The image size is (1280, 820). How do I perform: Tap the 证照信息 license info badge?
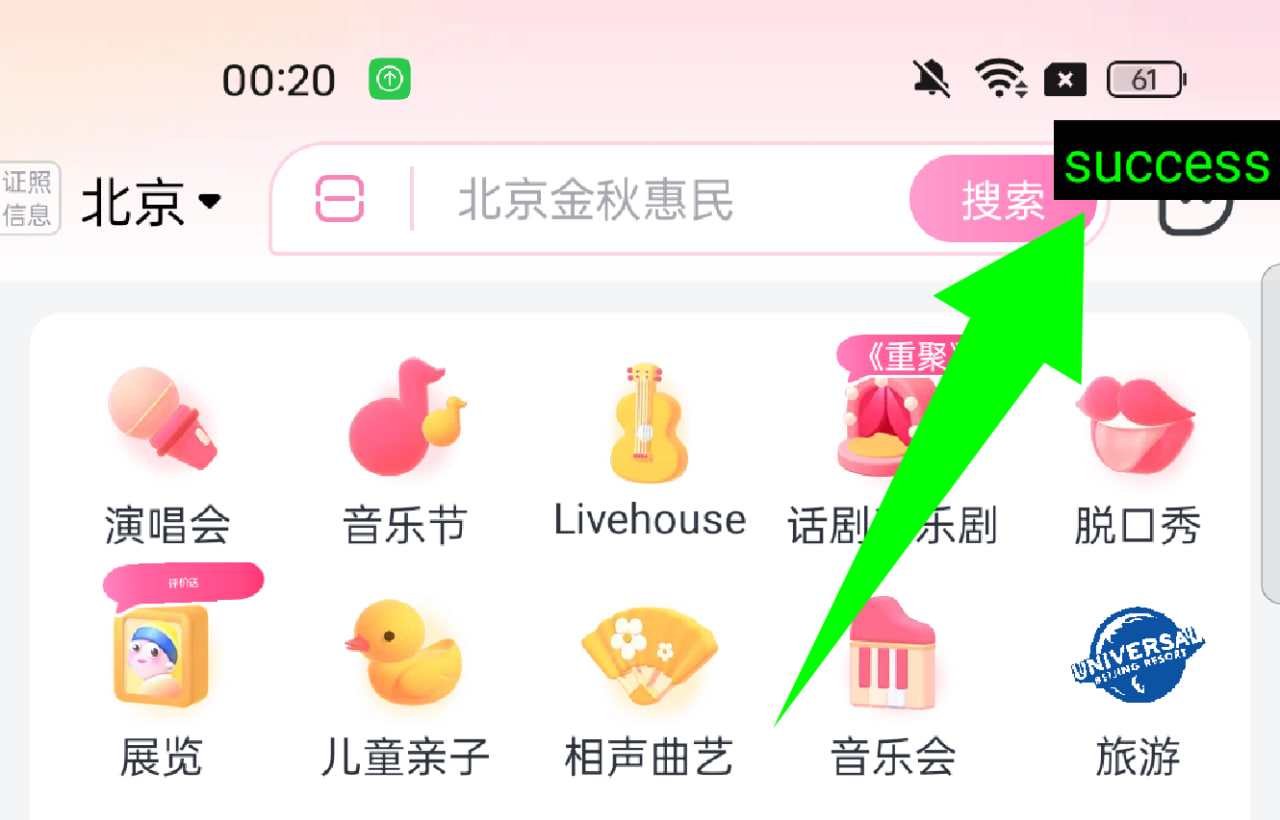29,198
